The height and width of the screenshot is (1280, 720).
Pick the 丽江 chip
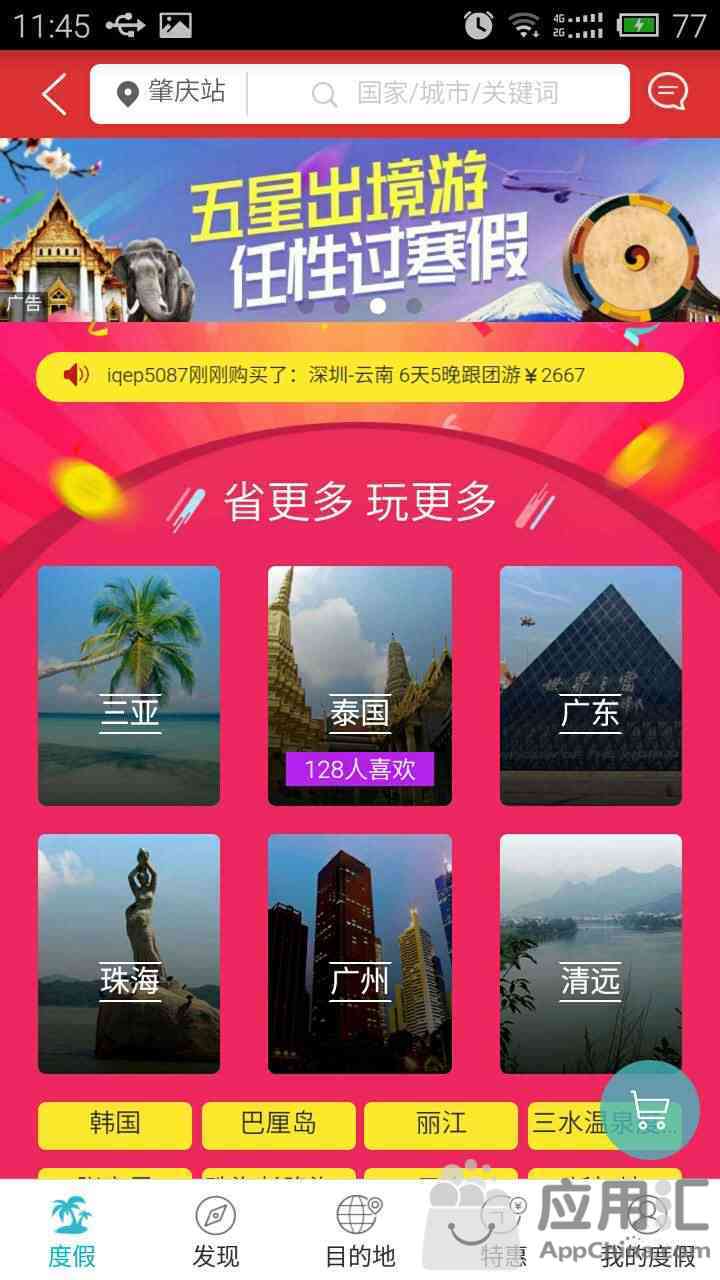click(441, 1125)
